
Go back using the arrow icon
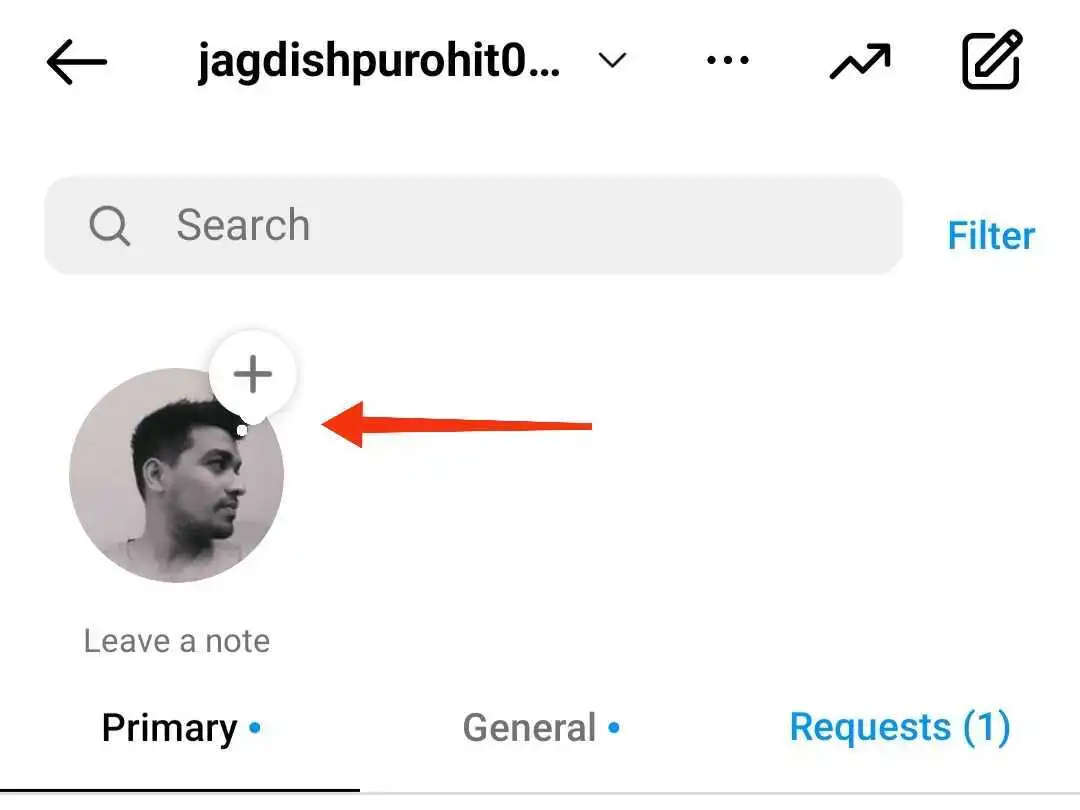tap(76, 63)
